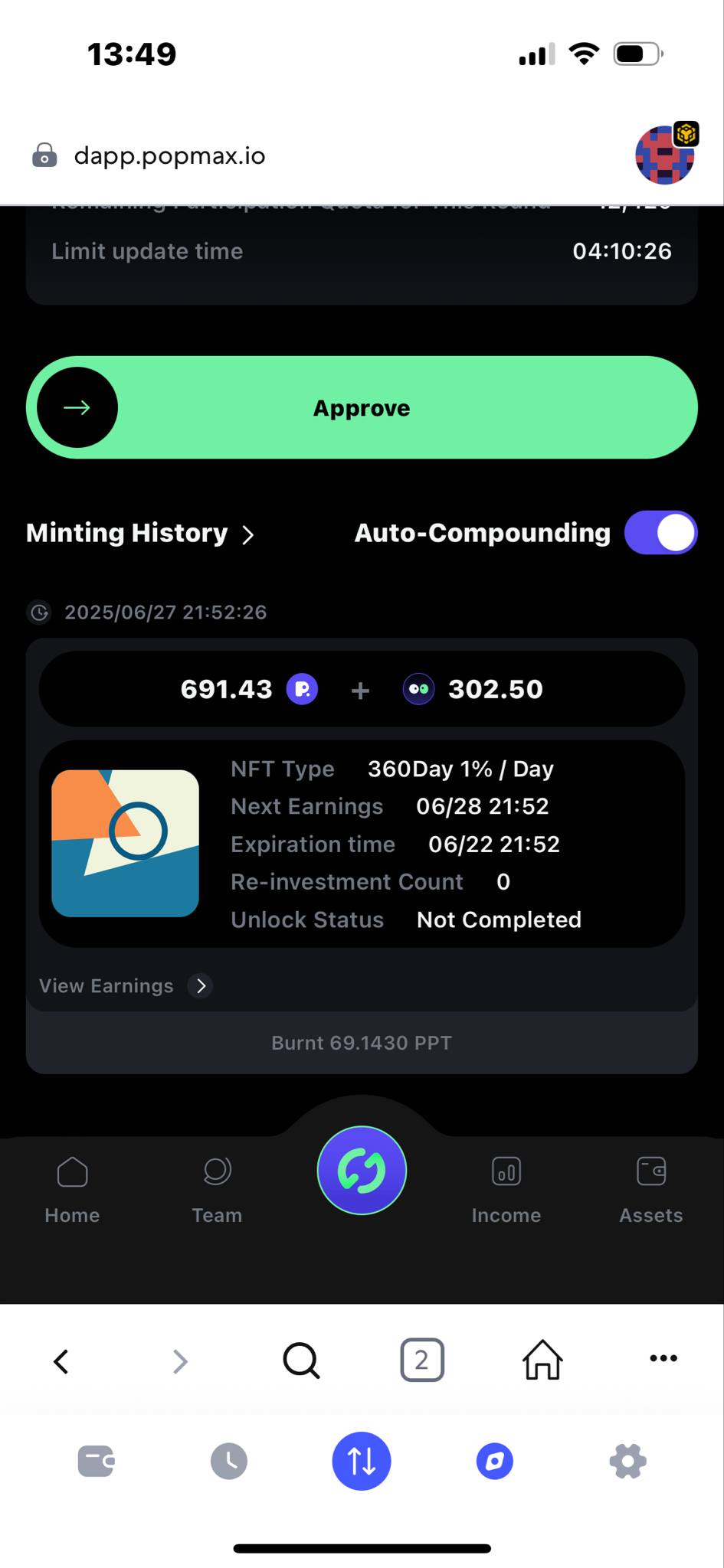This screenshot has width=724, height=1568.
Task: Switch to the Assets tab
Action: coord(650,1185)
